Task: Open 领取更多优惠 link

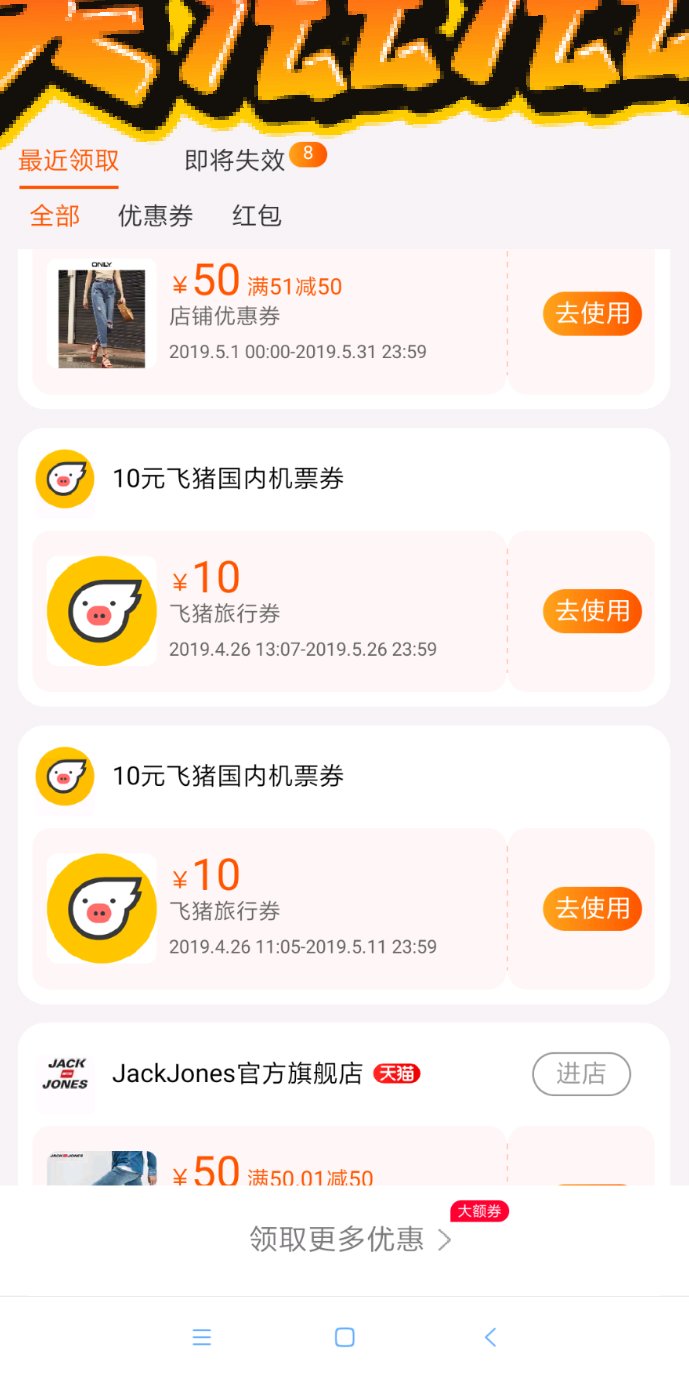Action: 350,1240
